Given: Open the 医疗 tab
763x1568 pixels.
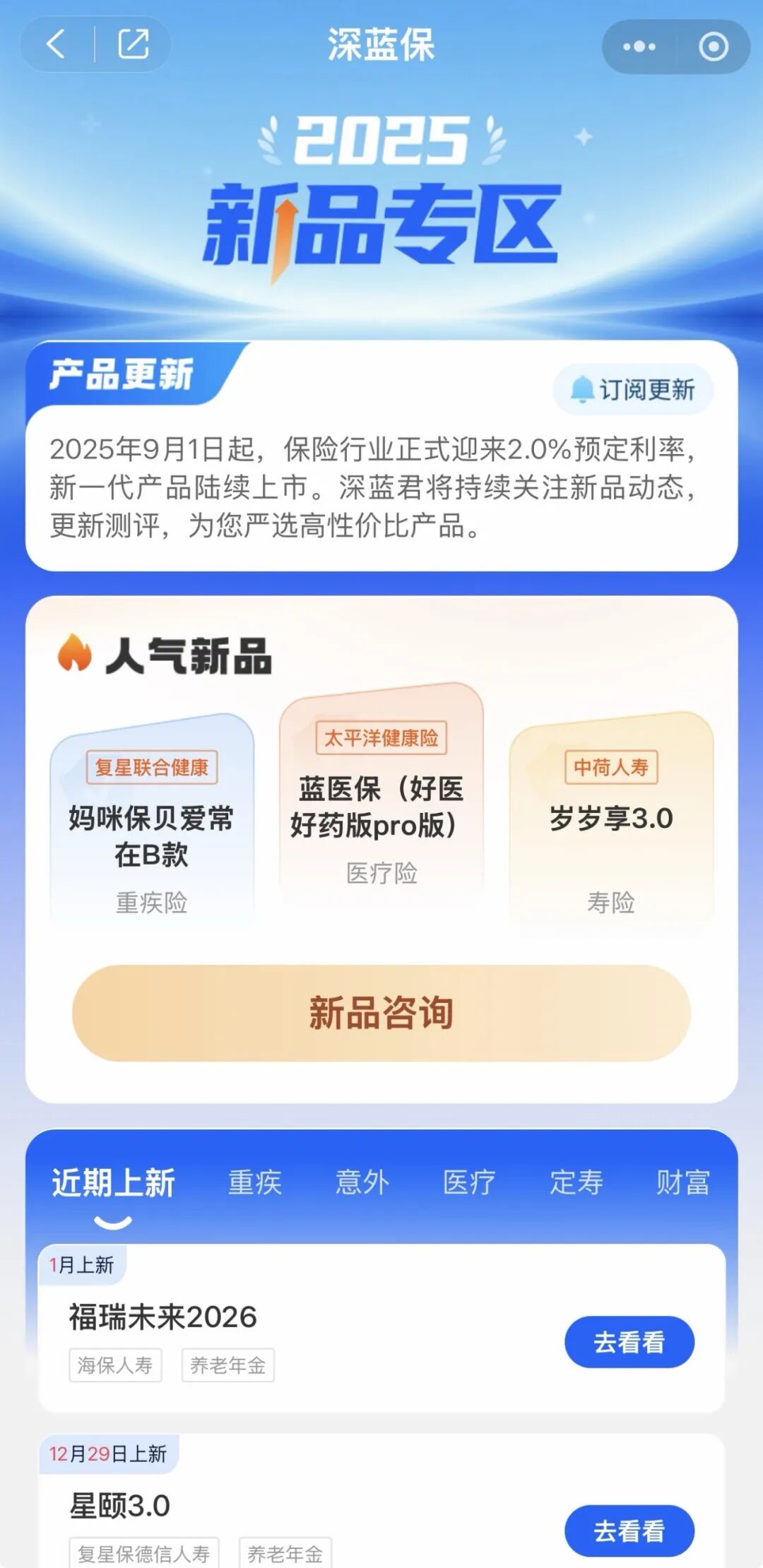Looking at the screenshot, I should pos(468,1181).
